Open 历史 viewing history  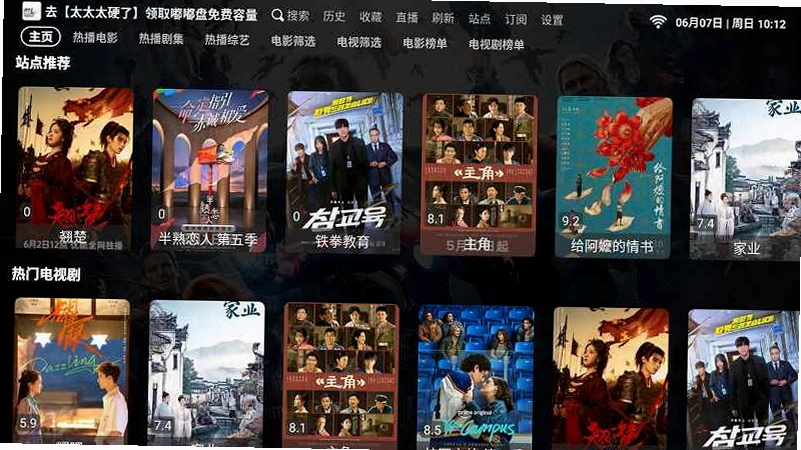pyautogui.click(x=334, y=16)
